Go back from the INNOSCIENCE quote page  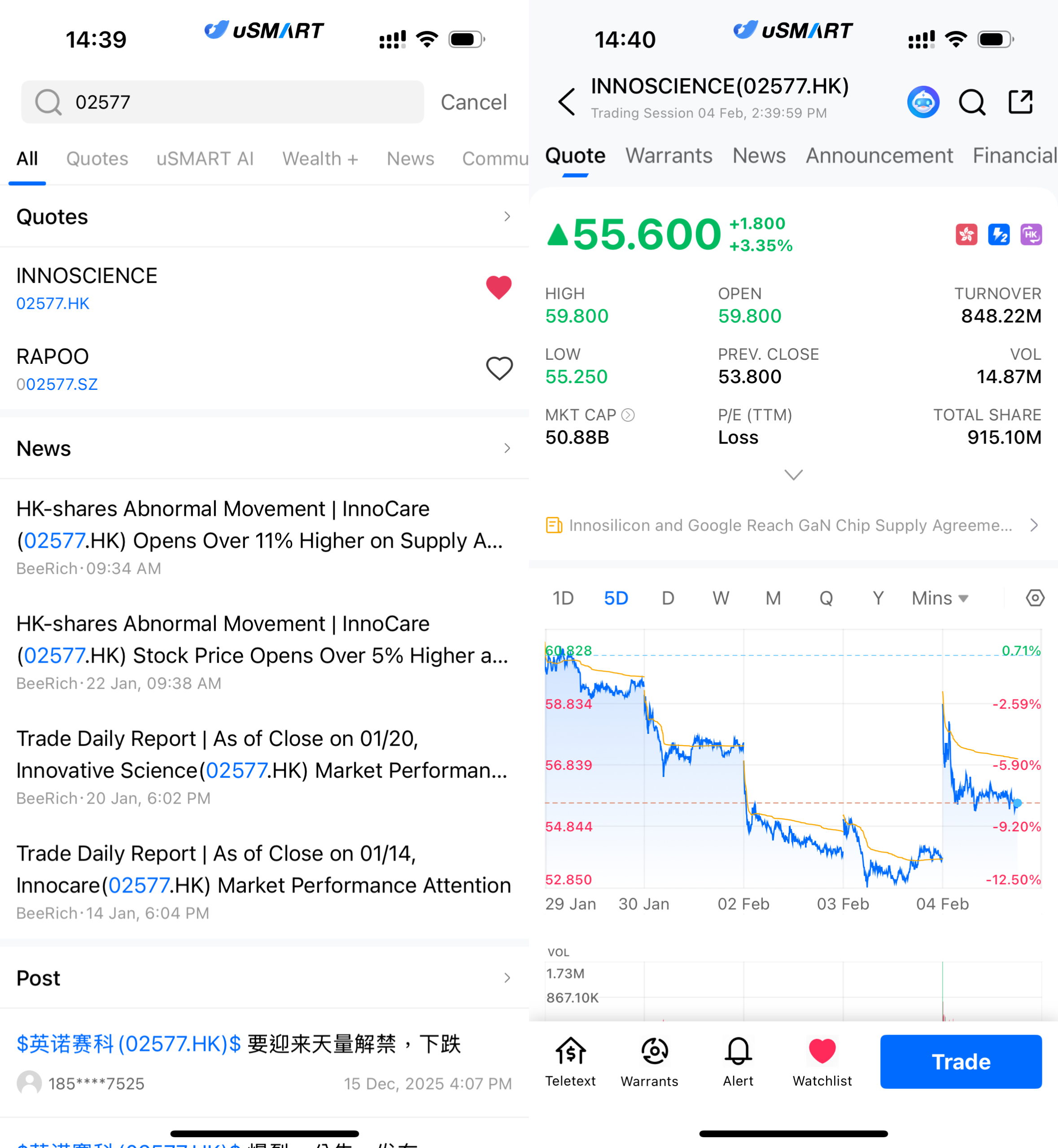click(x=566, y=102)
